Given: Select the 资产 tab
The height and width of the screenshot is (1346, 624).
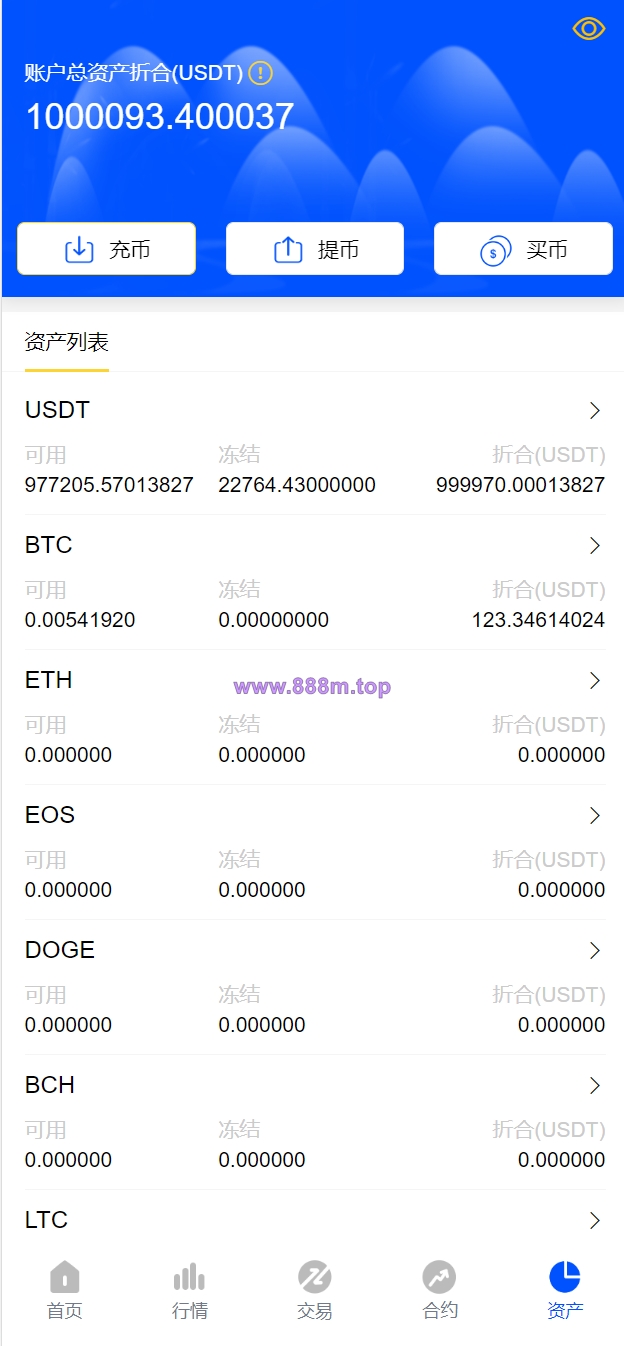Looking at the screenshot, I should pos(565,1291).
